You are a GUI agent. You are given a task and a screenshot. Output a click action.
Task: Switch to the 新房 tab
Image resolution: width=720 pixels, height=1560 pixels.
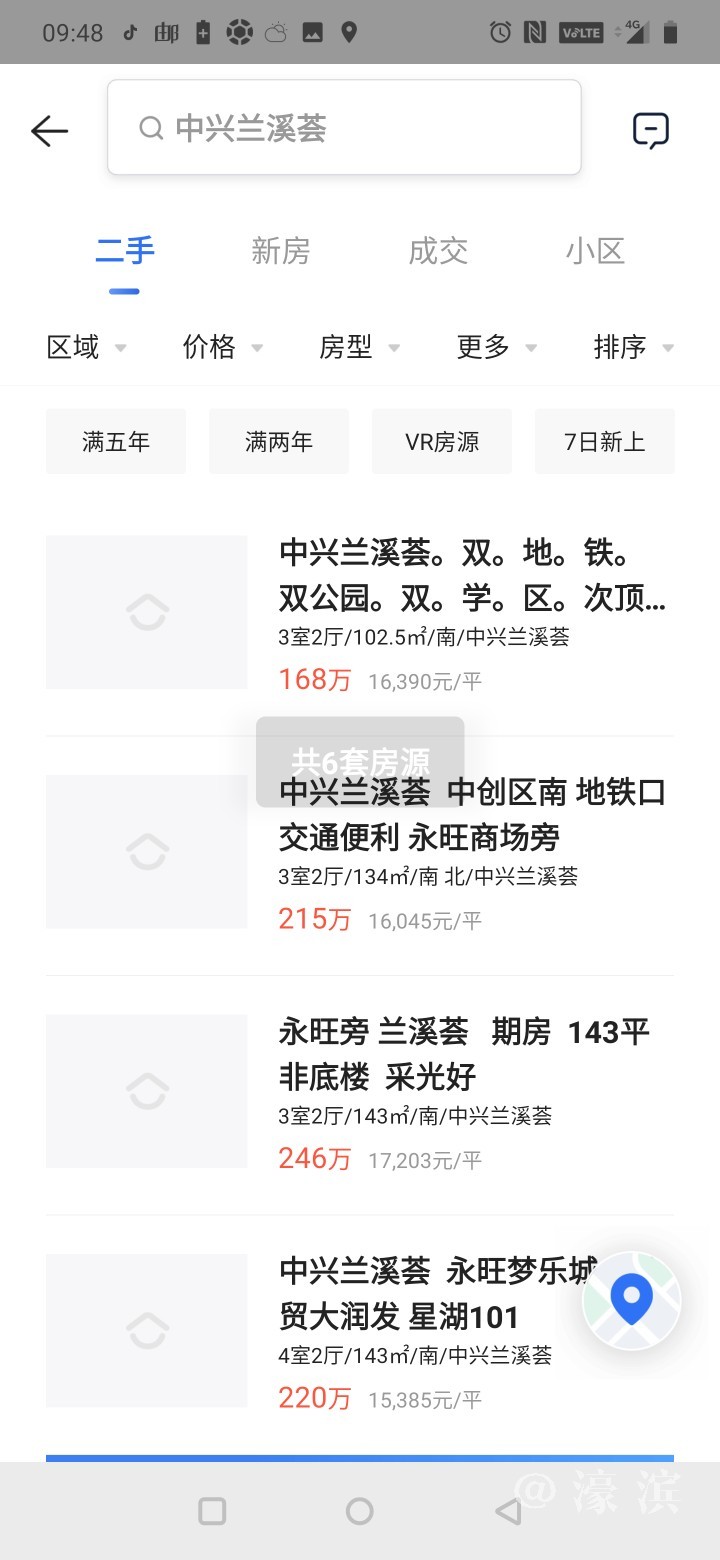tap(281, 250)
